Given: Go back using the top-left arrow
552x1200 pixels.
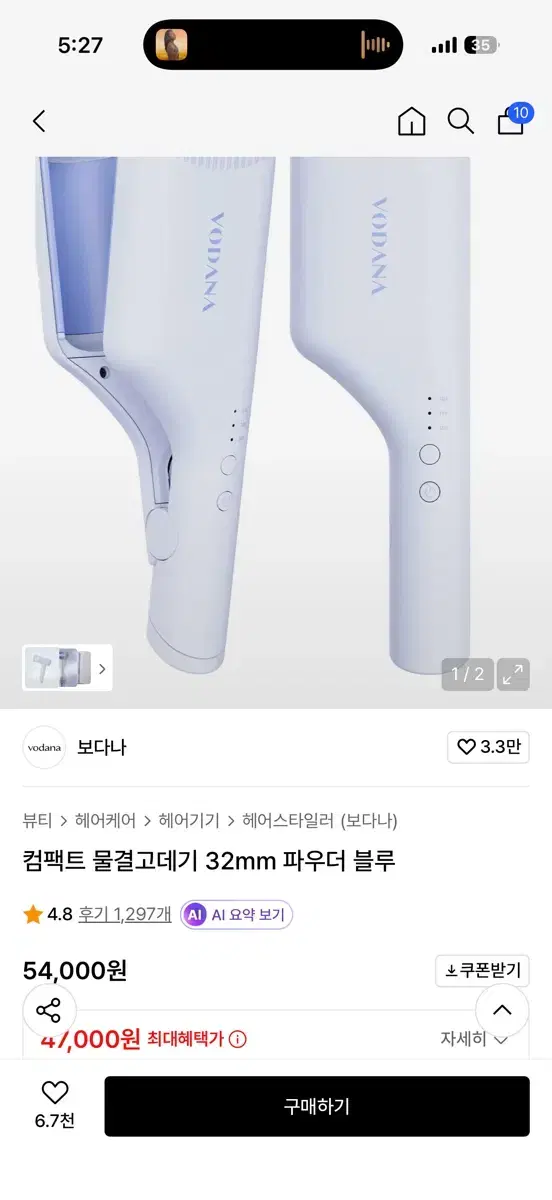Looking at the screenshot, I should click(39, 121).
